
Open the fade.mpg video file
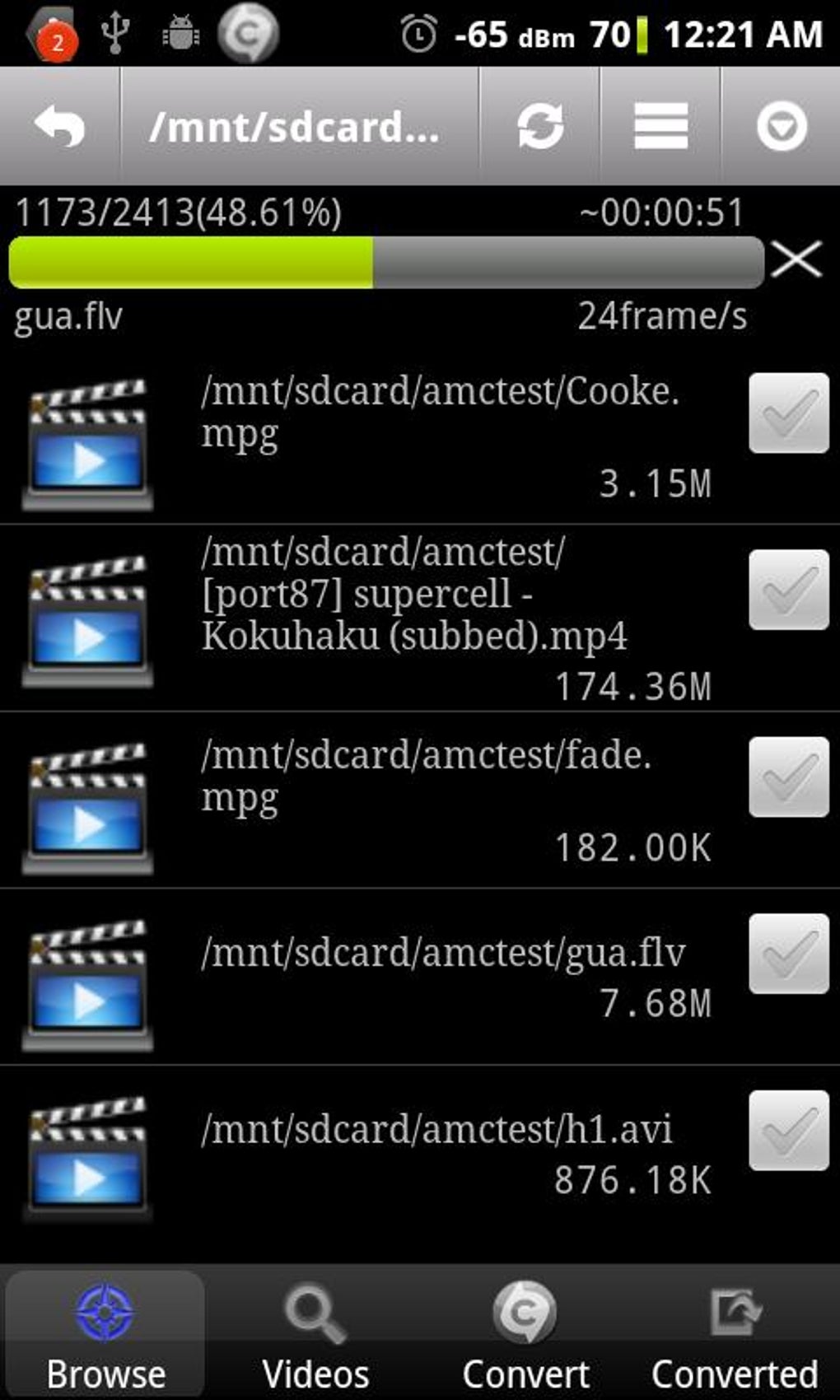click(x=427, y=776)
